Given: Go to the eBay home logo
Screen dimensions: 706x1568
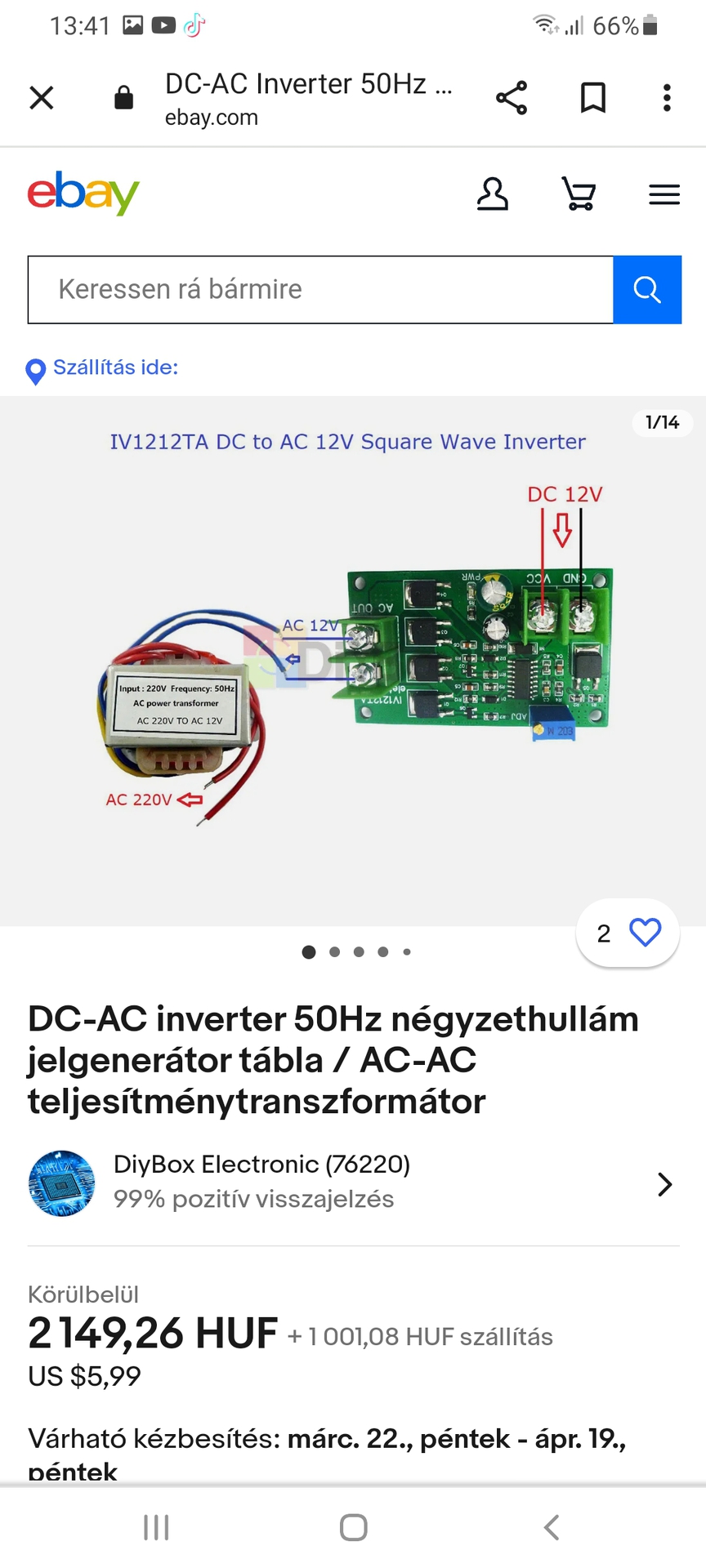Looking at the screenshot, I should [x=83, y=194].
